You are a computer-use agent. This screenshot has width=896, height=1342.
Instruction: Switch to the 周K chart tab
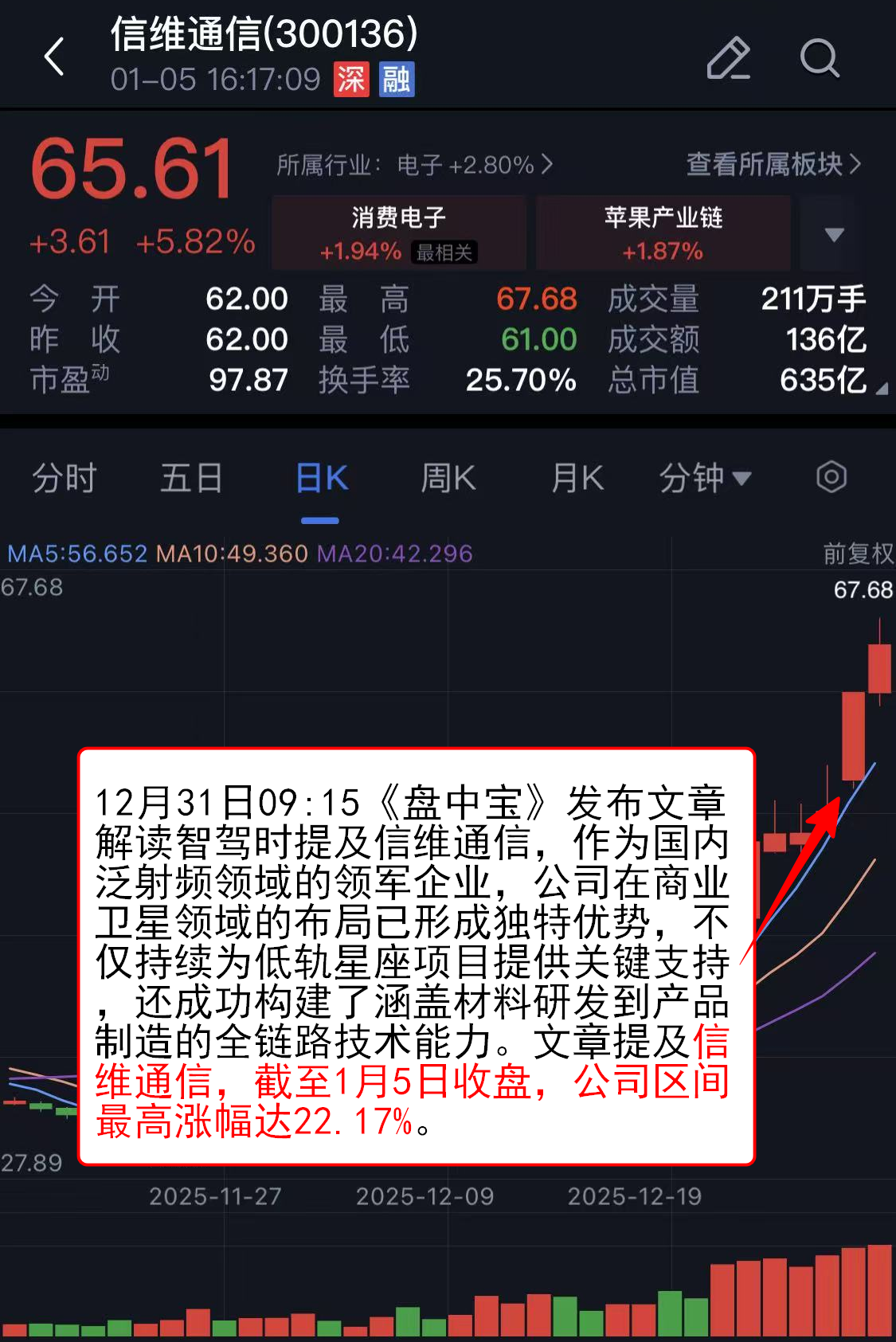(448, 479)
